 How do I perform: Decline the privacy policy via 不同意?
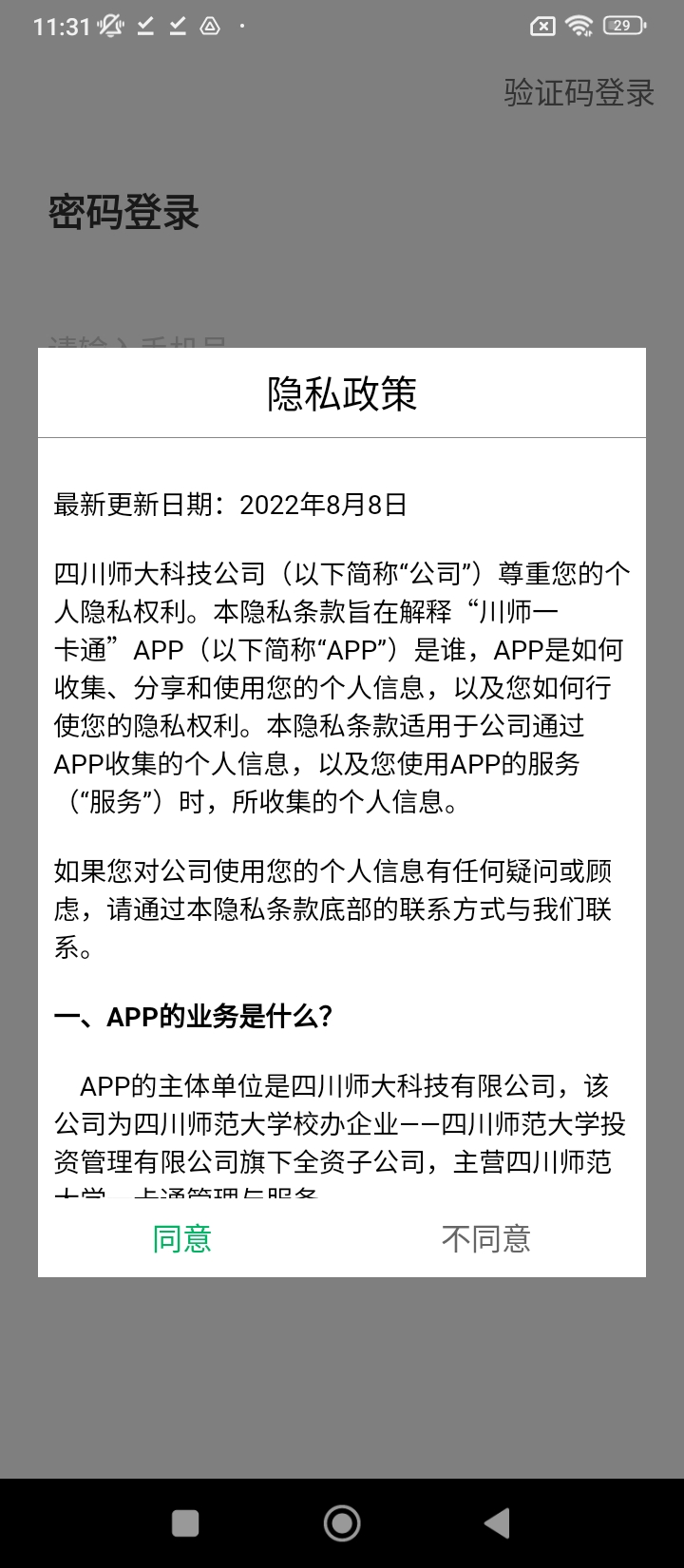tap(485, 1238)
